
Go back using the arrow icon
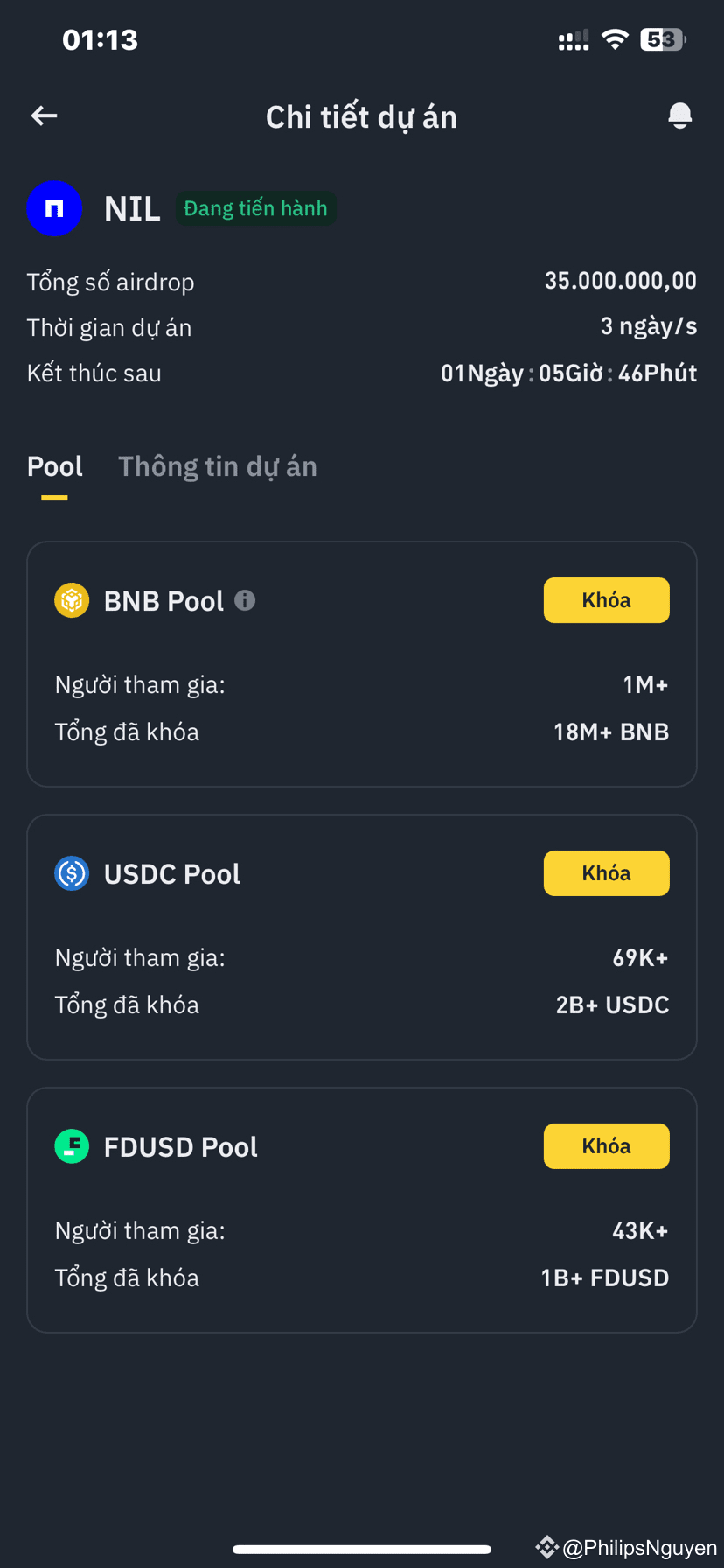(44, 115)
